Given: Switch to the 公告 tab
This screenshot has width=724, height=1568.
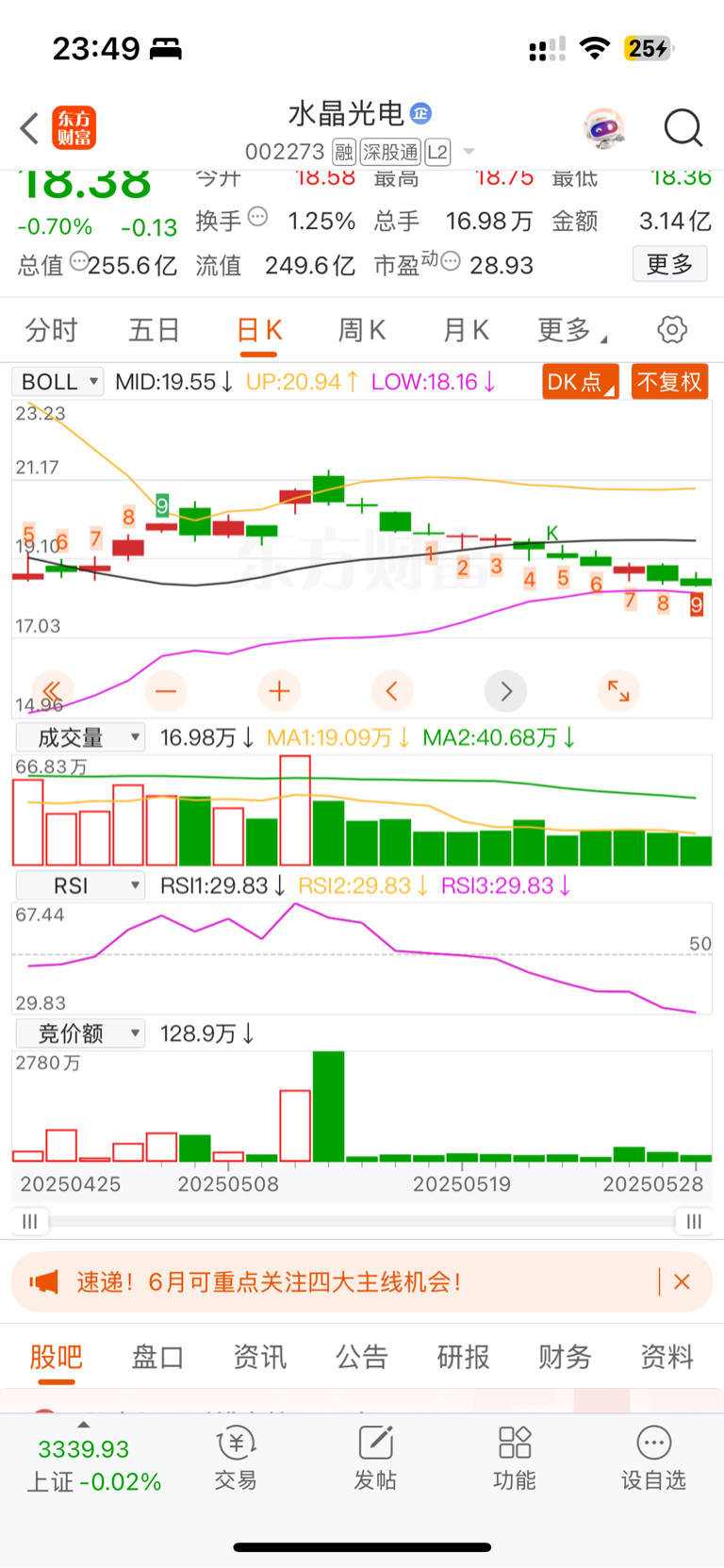Looking at the screenshot, I should (x=362, y=1357).
